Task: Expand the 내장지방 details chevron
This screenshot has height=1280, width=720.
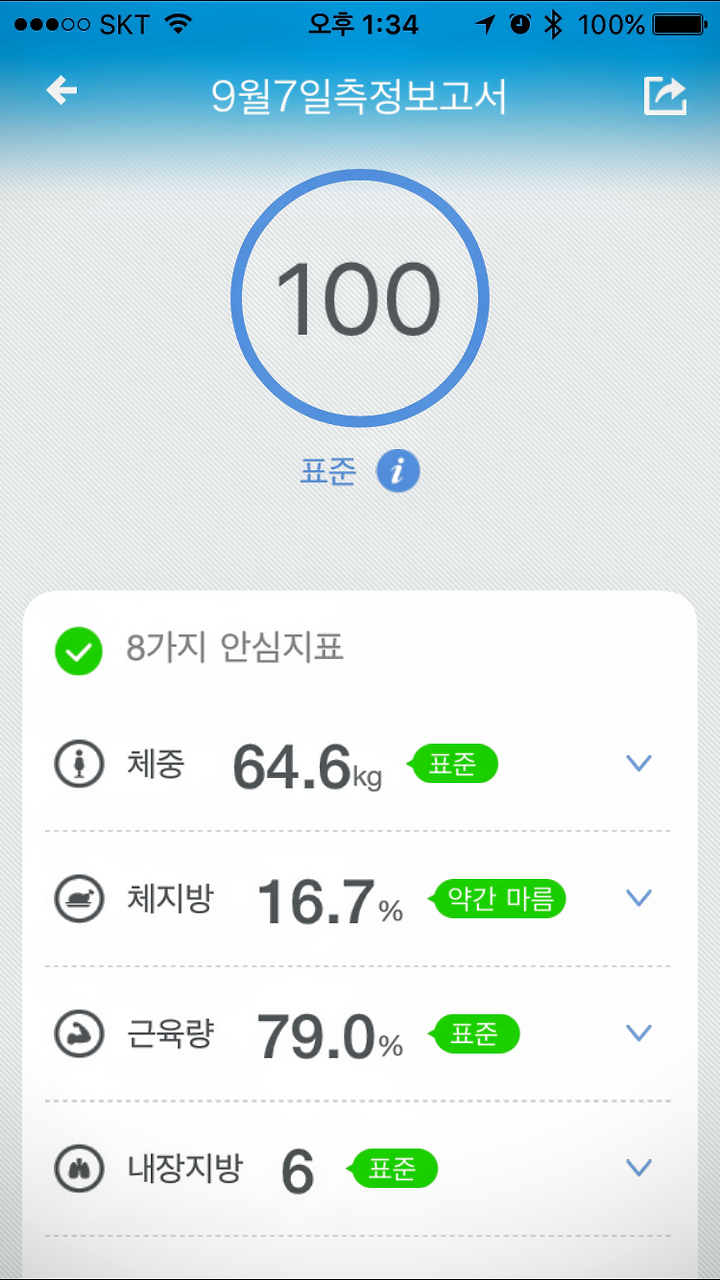Action: point(638,1167)
